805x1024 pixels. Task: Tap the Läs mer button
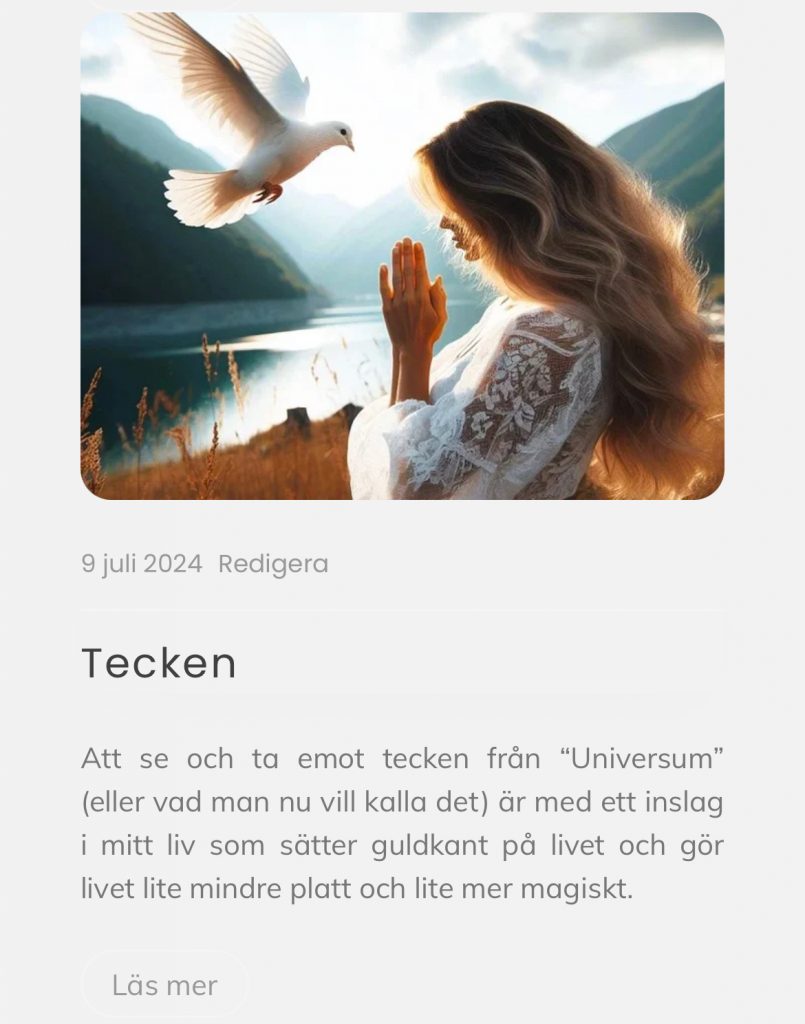tap(165, 985)
